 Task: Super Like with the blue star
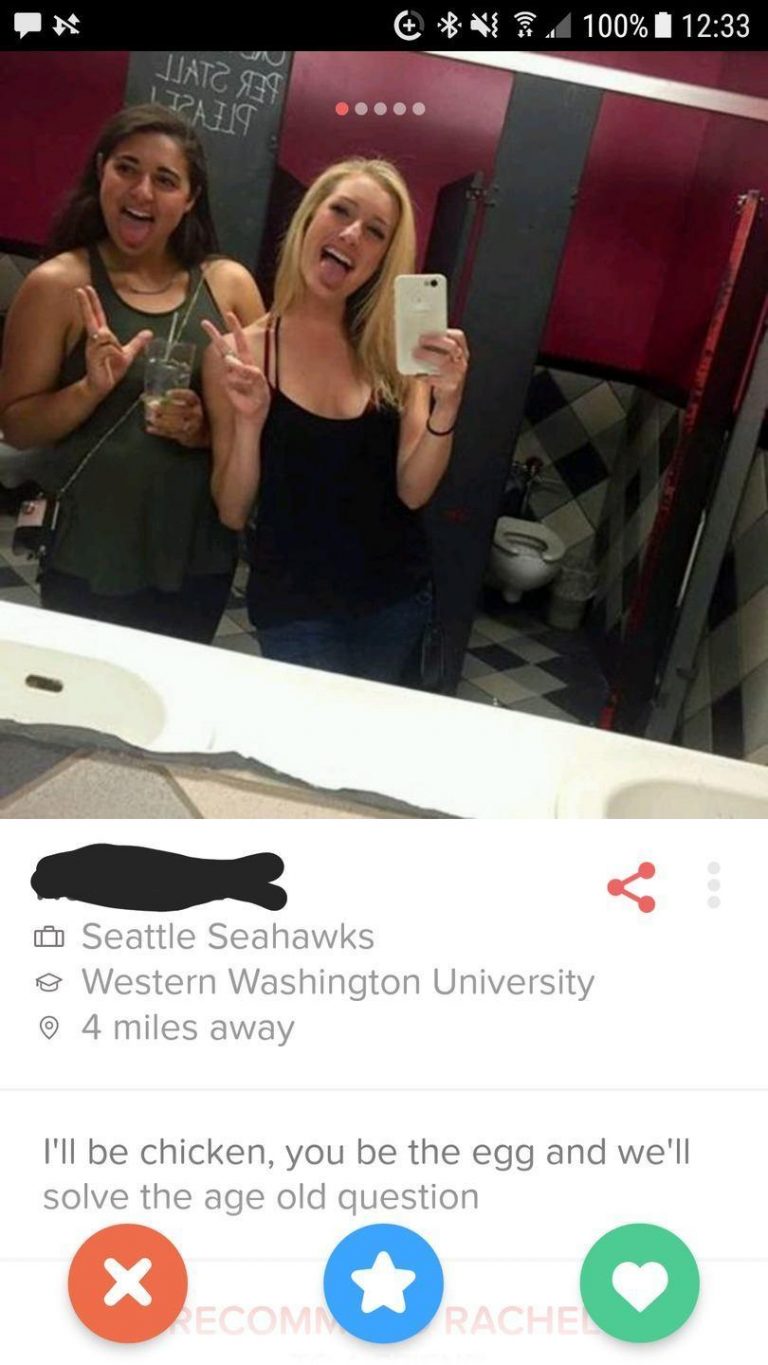pos(383,1283)
